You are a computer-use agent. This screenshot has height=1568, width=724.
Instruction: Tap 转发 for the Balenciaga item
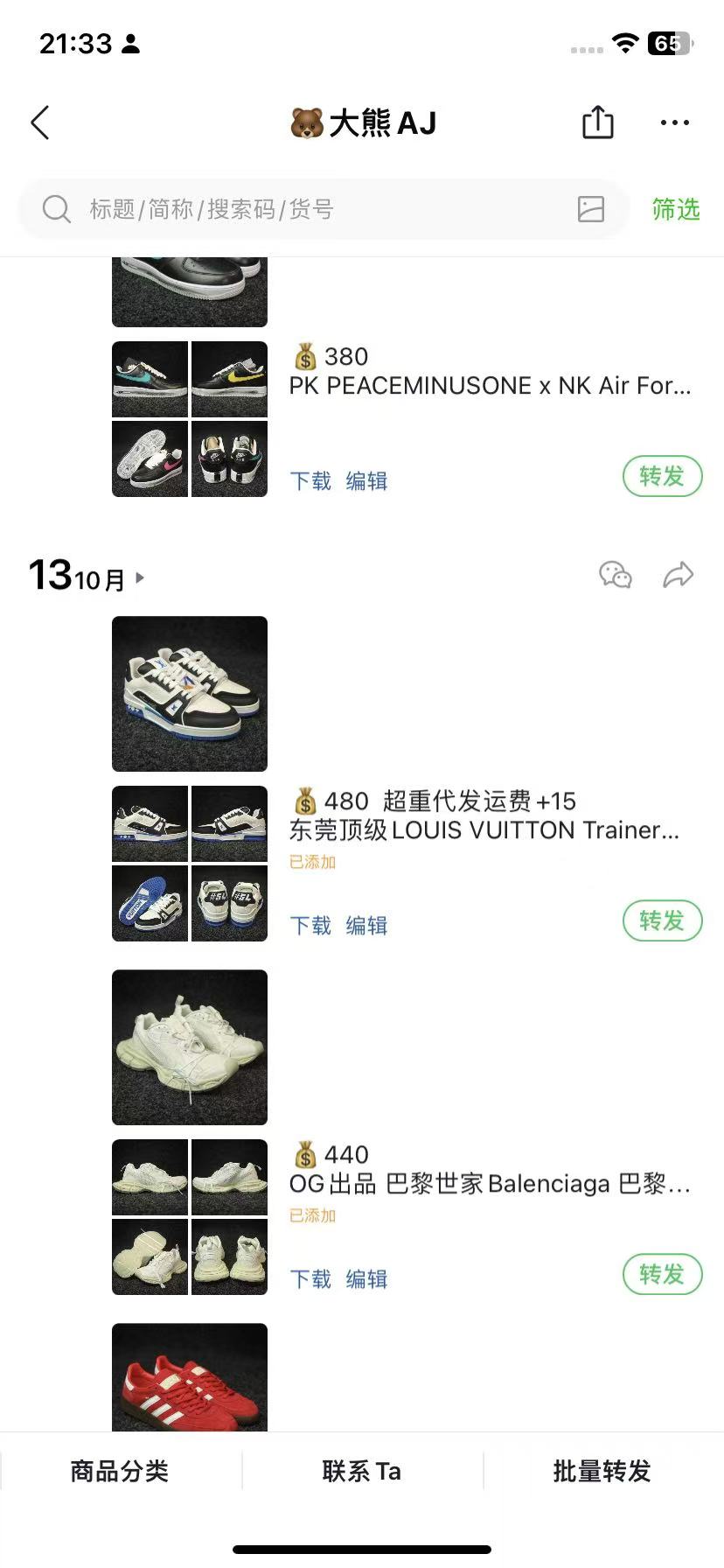click(x=662, y=1274)
